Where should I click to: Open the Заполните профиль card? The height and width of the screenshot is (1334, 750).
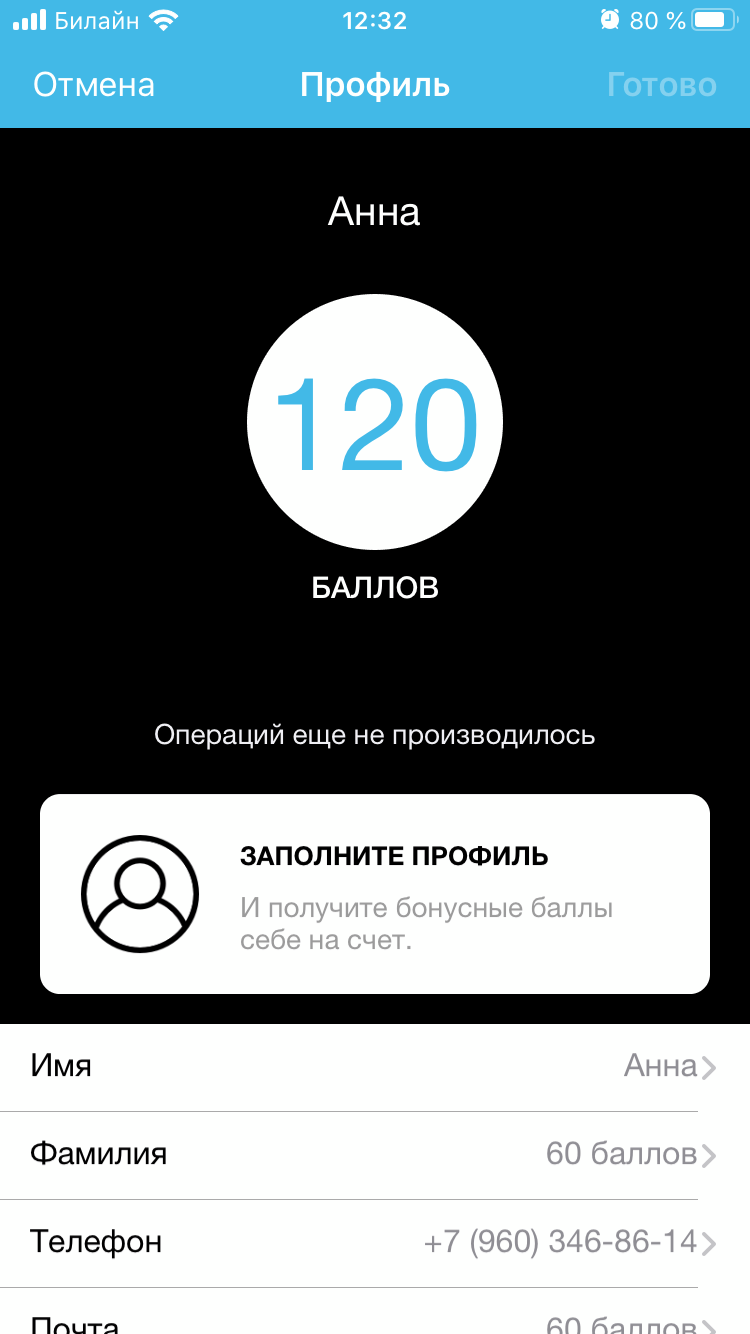click(x=375, y=893)
